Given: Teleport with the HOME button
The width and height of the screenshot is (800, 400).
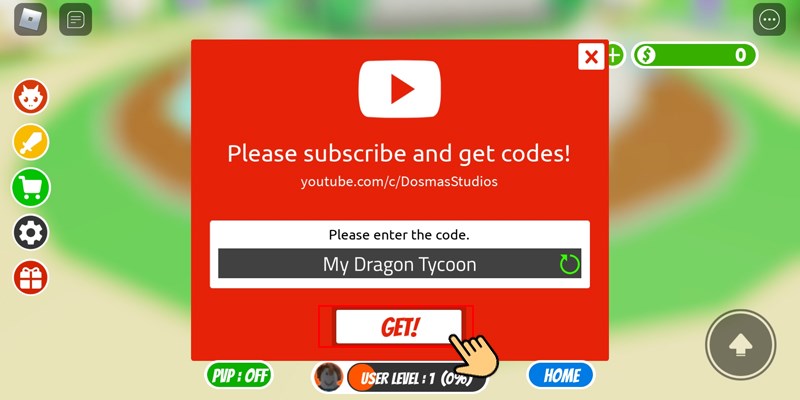Looking at the screenshot, I should coord(561,376).
